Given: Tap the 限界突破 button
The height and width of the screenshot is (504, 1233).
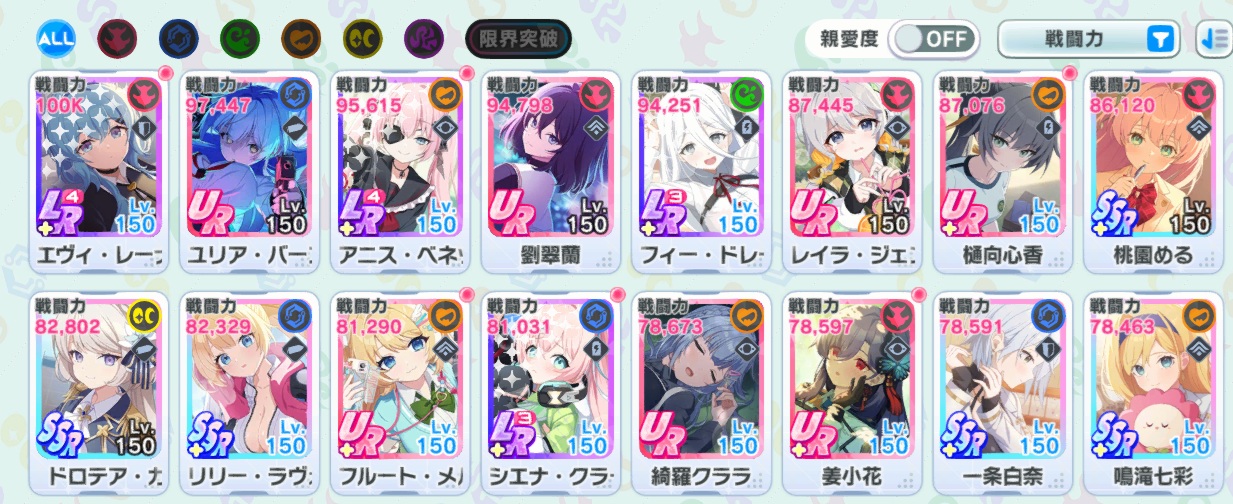Looking at the screenshot, I should point(518,40).
